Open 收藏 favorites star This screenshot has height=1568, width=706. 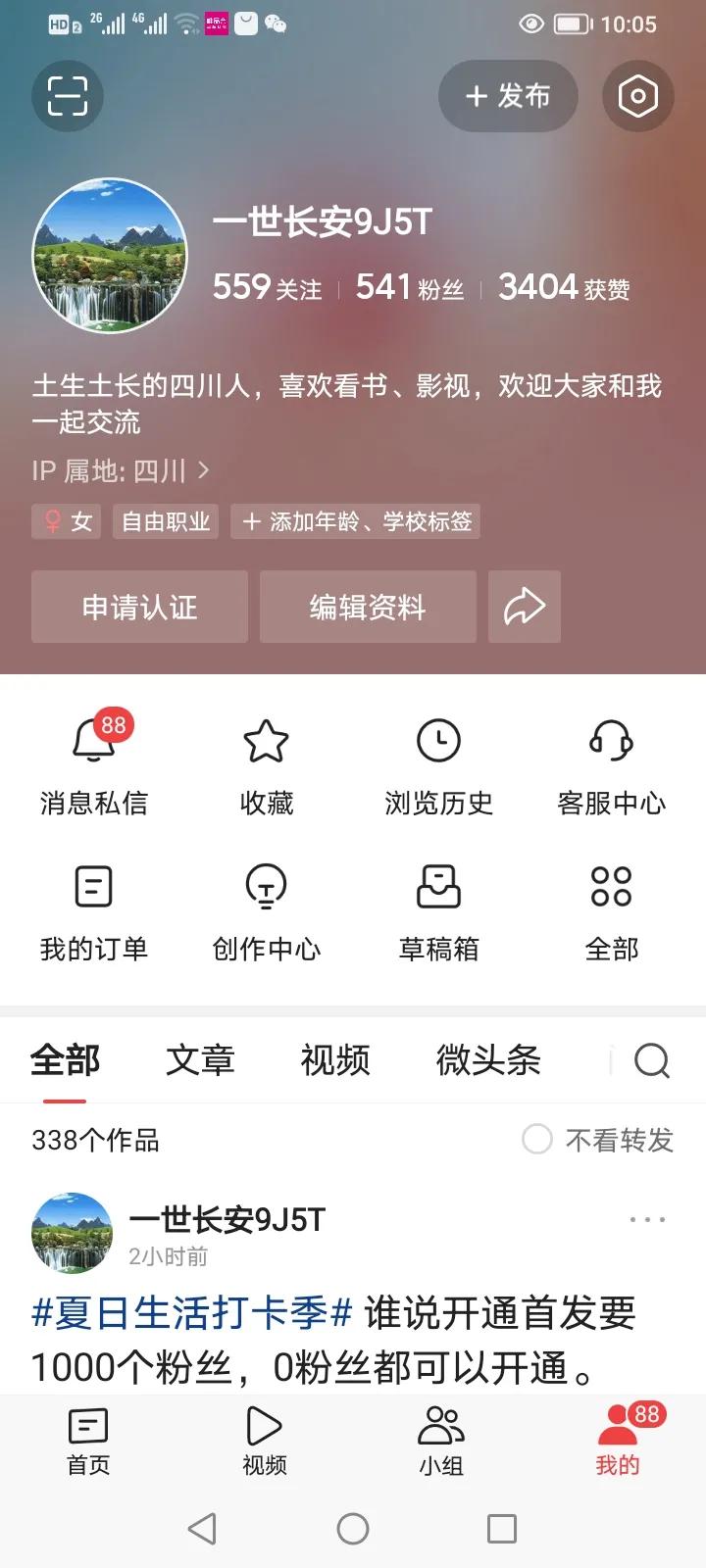point(266,764)
